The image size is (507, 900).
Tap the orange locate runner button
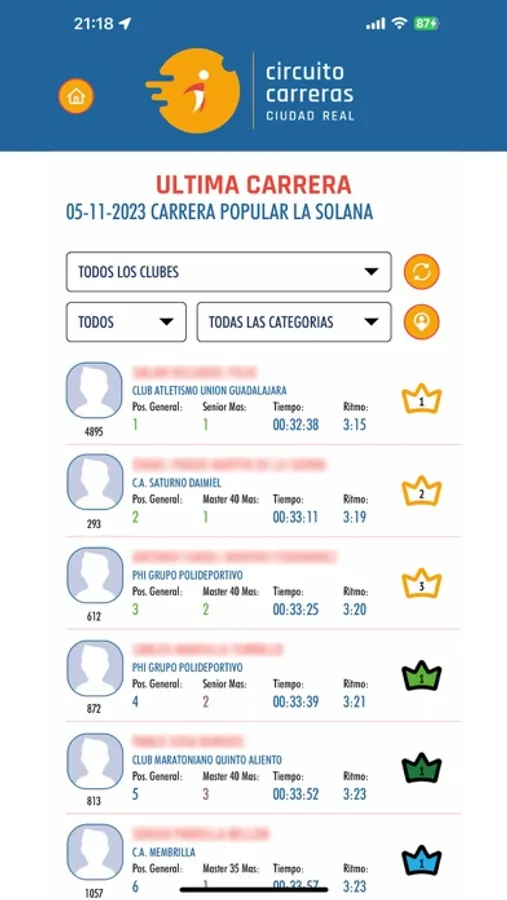[x=421, y=322]
